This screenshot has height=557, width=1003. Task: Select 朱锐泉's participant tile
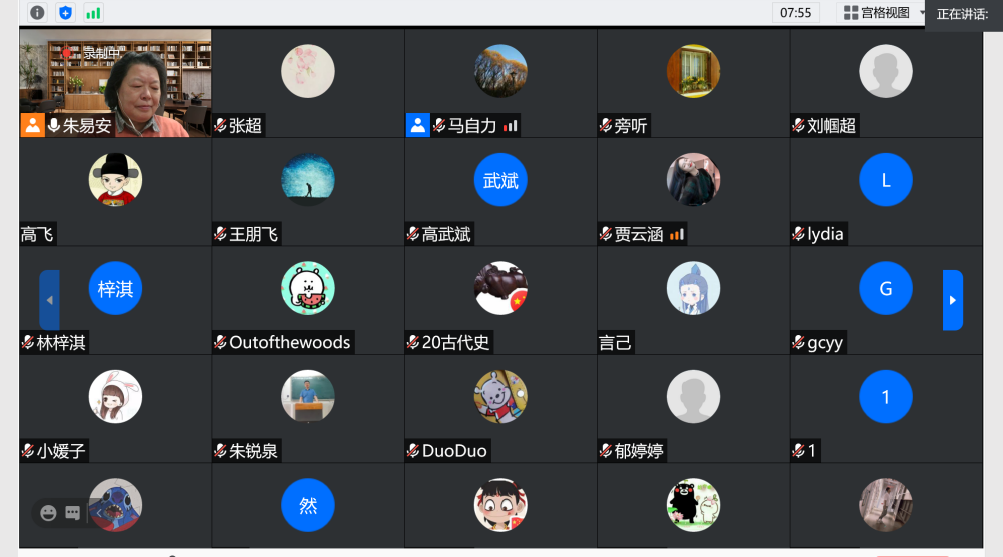click(308, 409)
